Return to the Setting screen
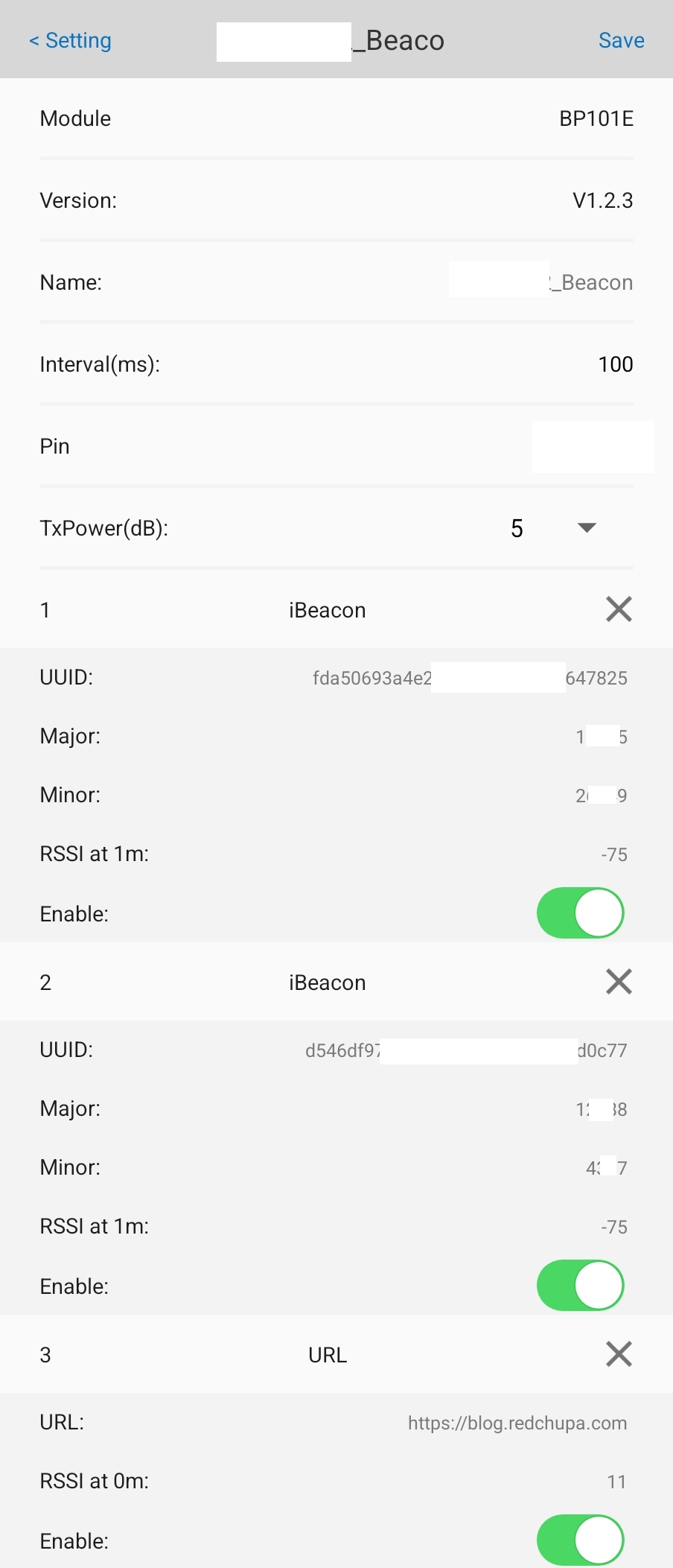This screenshot has height=1568, width=673. point(70,40)
